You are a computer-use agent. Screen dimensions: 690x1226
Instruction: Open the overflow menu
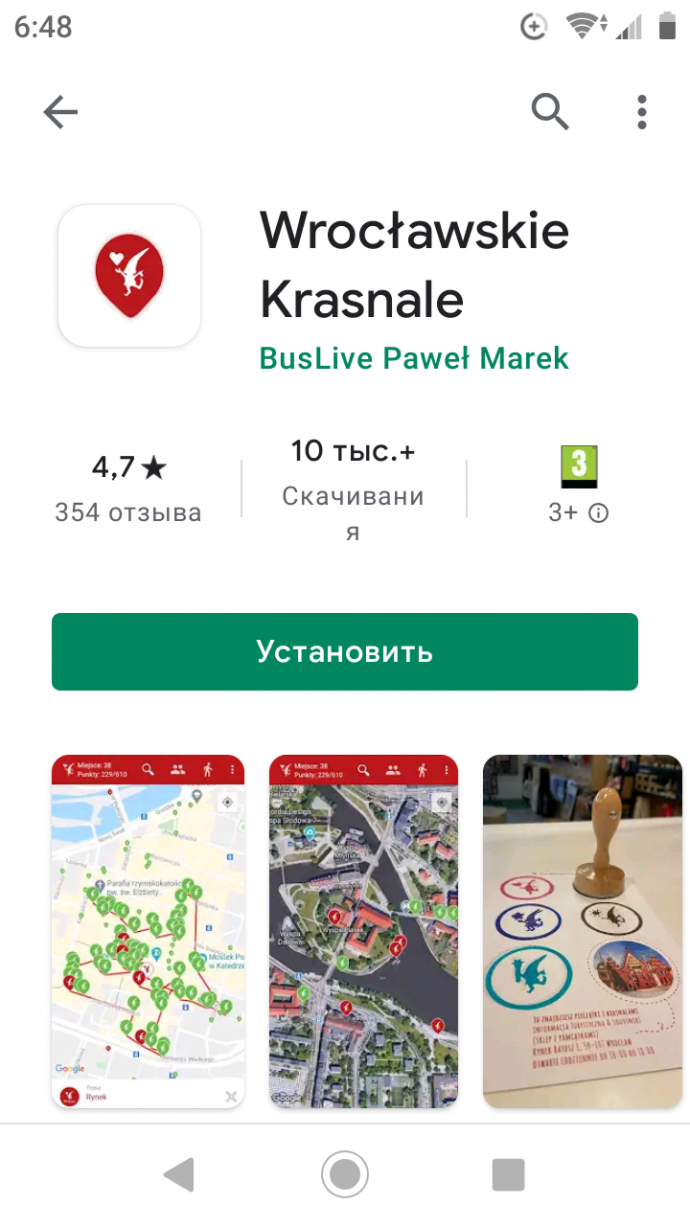(x=642, y=113)
